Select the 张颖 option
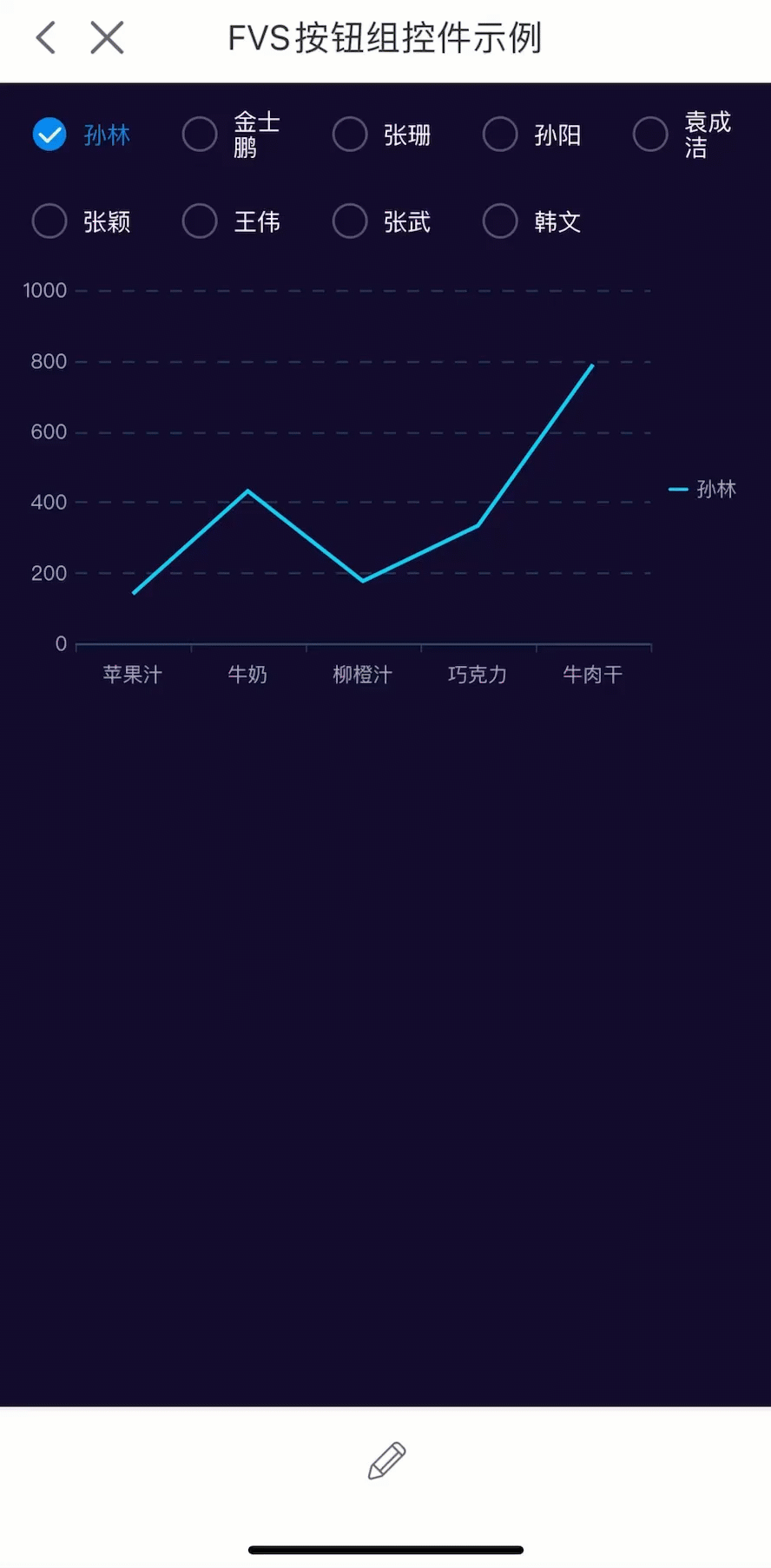This screenshot has height=1568, width=771. (49, 221)
